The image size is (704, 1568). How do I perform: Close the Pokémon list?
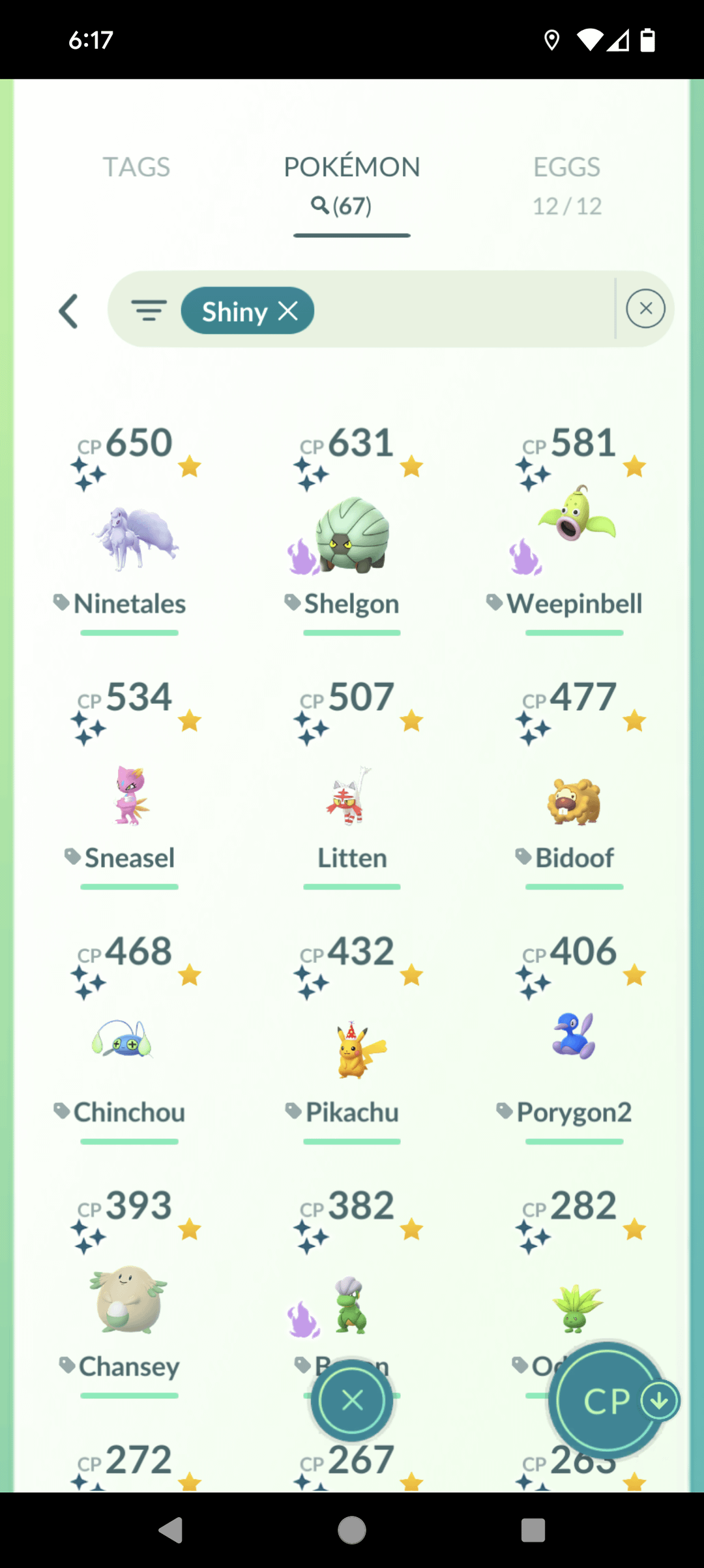[352, 1400]
